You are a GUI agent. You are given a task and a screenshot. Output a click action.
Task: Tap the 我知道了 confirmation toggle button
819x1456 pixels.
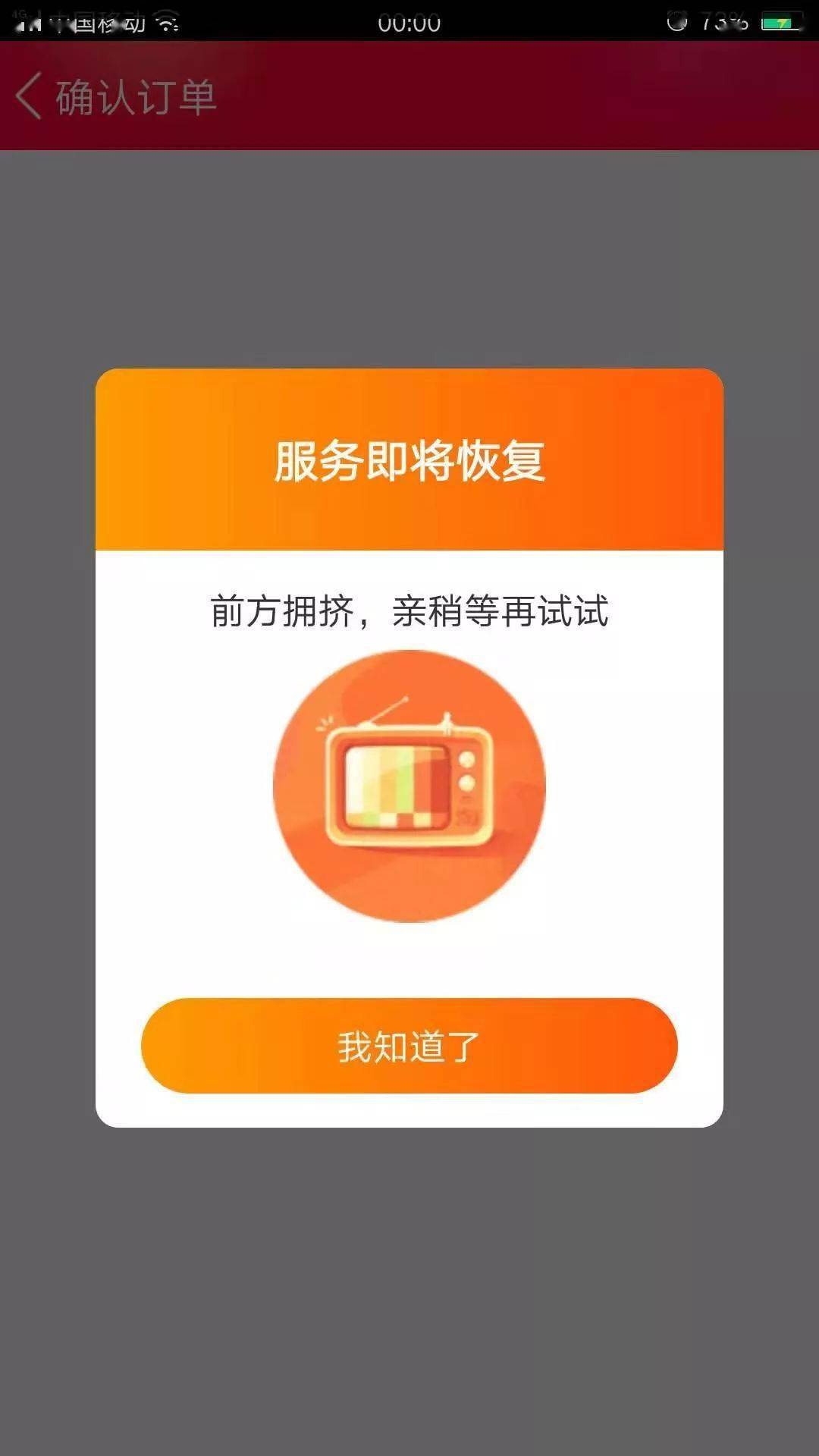[x=409, y=1045]
